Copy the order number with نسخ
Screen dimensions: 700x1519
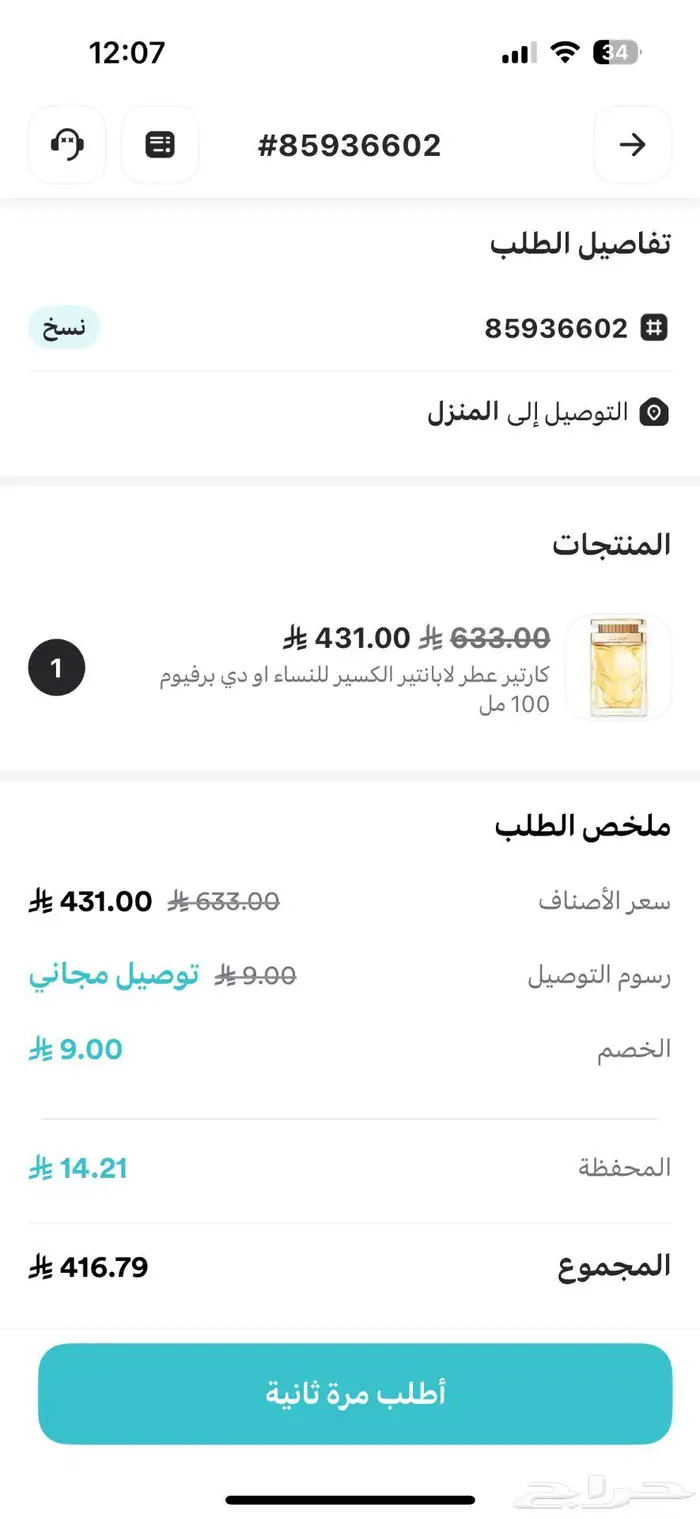point(64,327)
